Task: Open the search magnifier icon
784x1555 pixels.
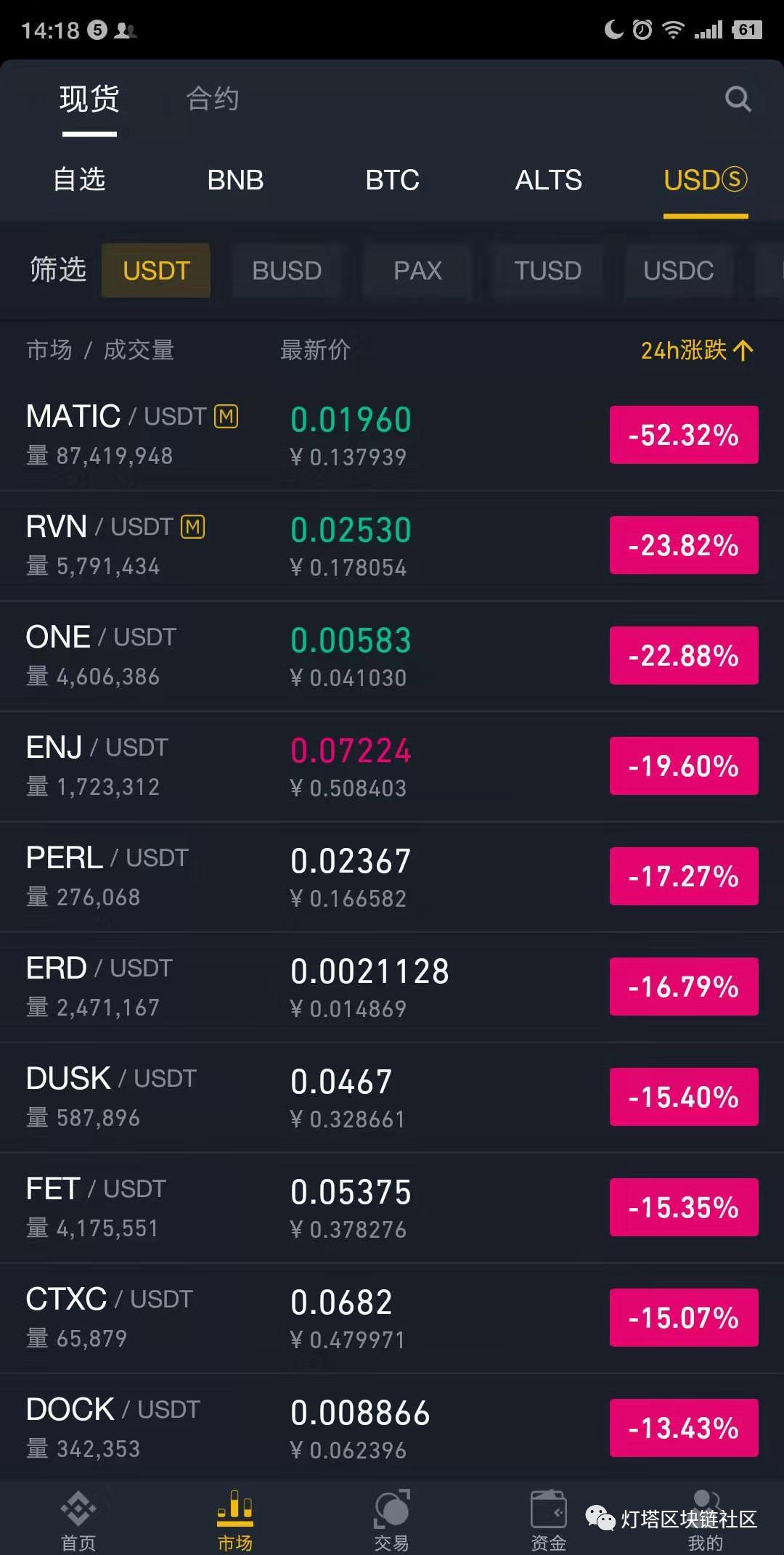Action: [738, 99]
